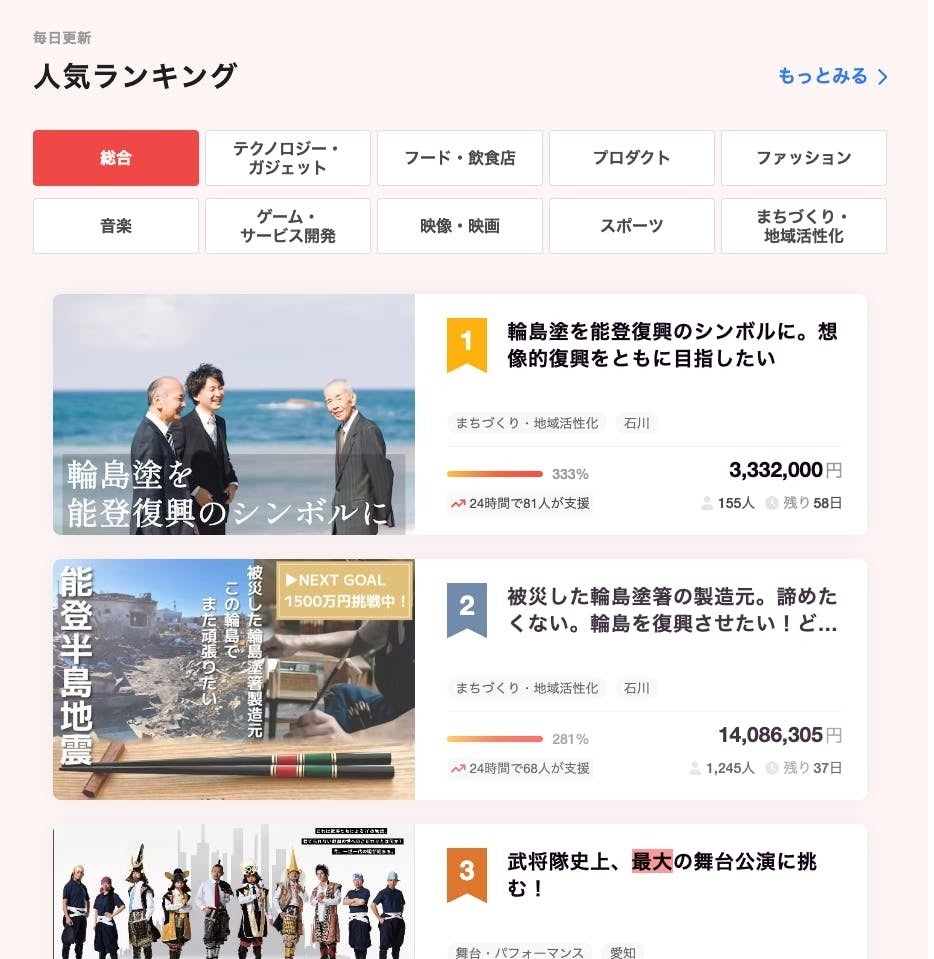934x959 pixels.
Task: Show the プロダクト ranking
Action: coord(632,158)
